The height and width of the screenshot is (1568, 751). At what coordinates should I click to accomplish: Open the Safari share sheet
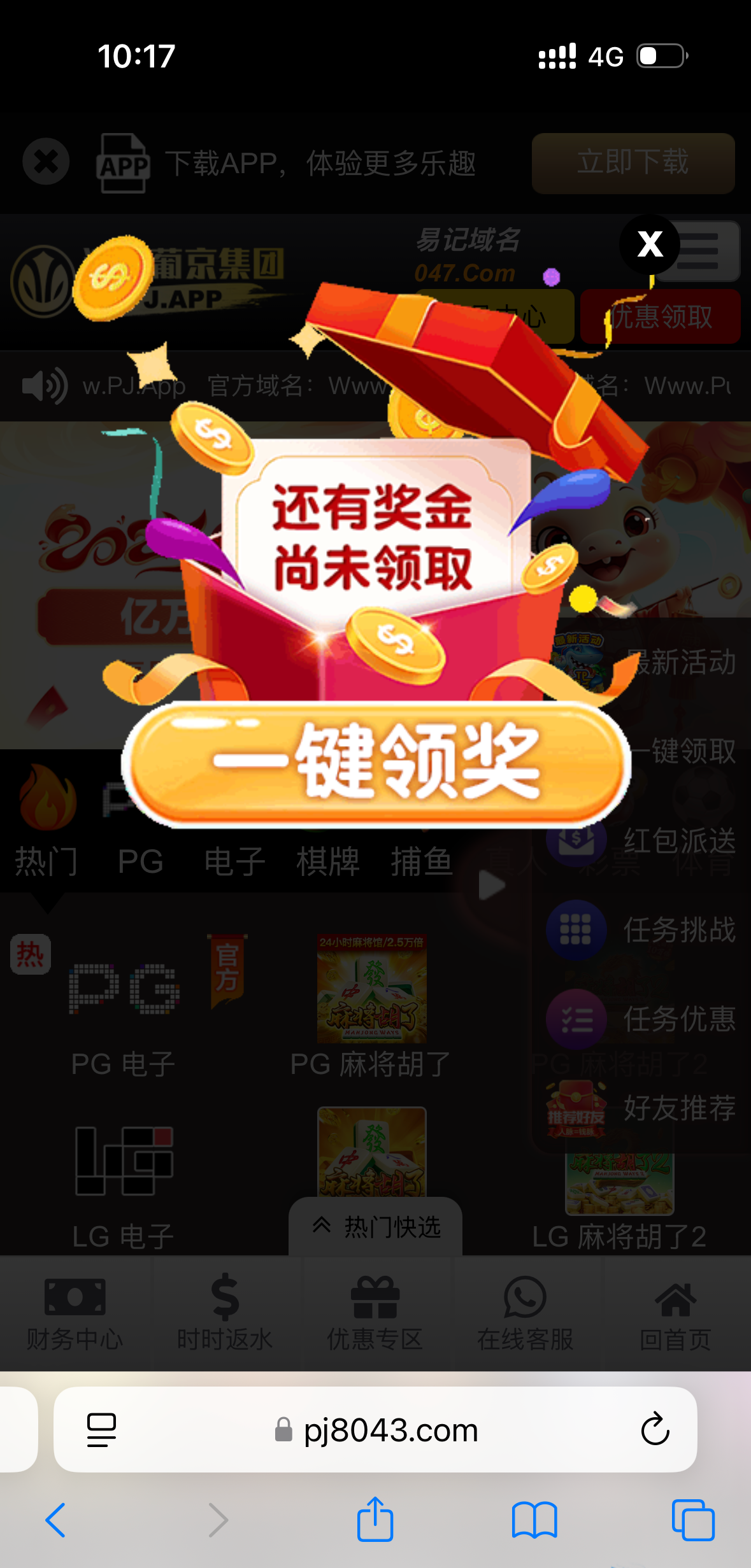click(375, 1520)
